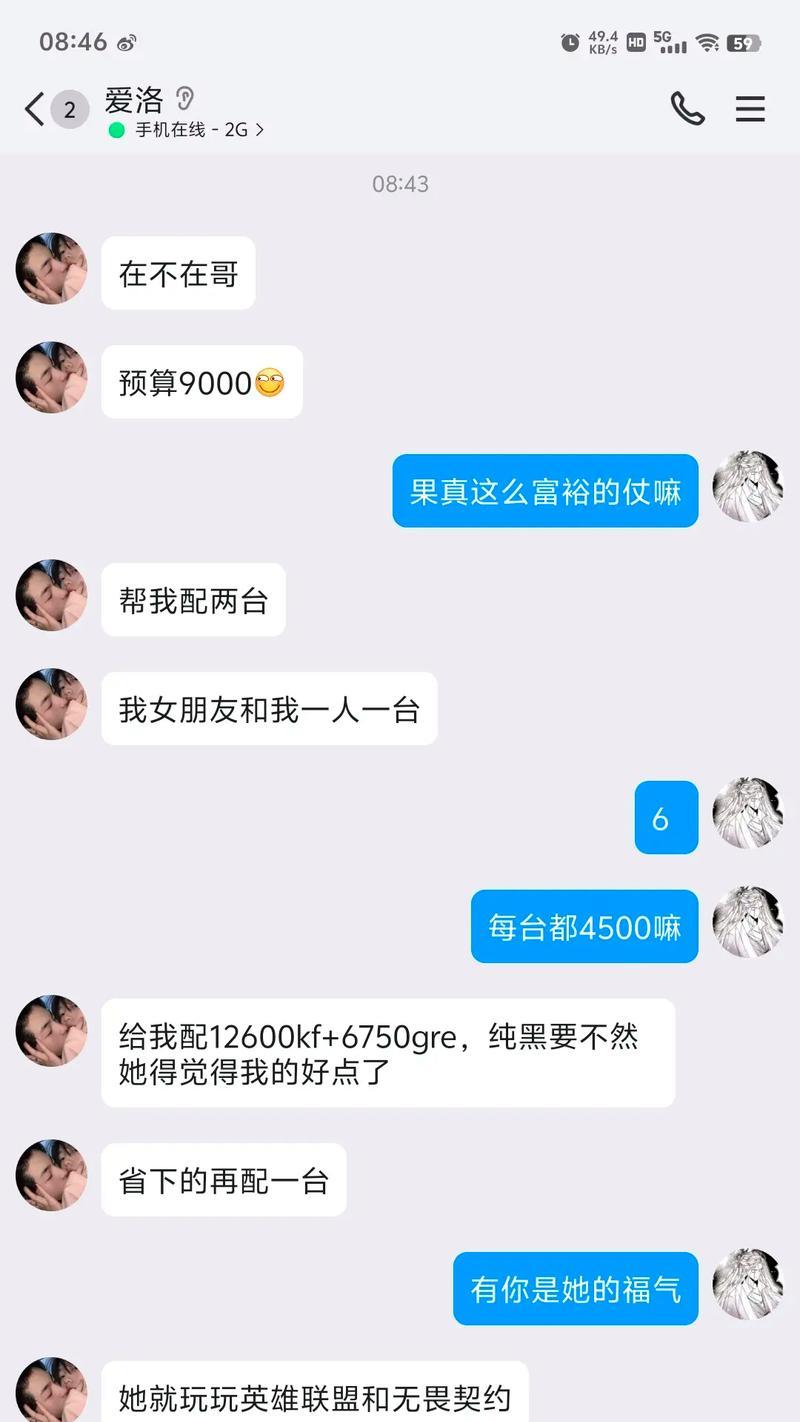Image resolution: width=800 pixels, height=1422 pixels.
Task: Open the chat settings menu
Action: [750, 109]
